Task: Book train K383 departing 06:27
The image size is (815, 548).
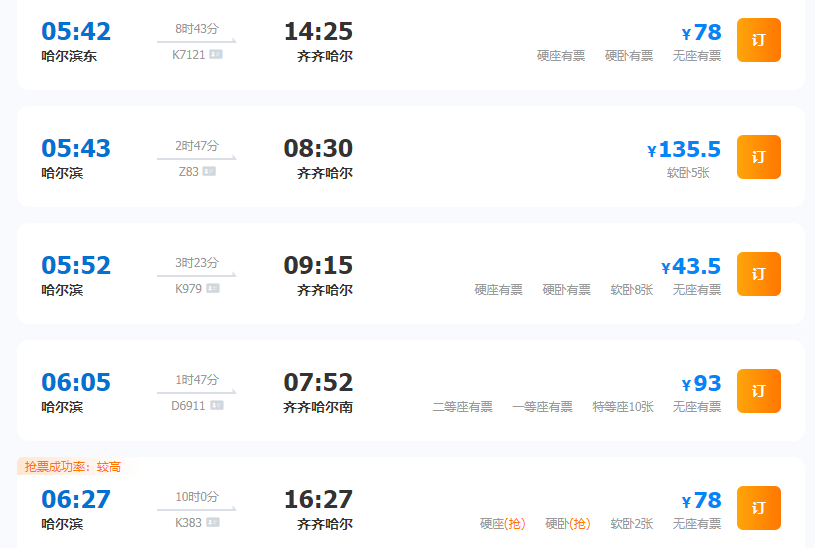Action: (x=758, y=508)
